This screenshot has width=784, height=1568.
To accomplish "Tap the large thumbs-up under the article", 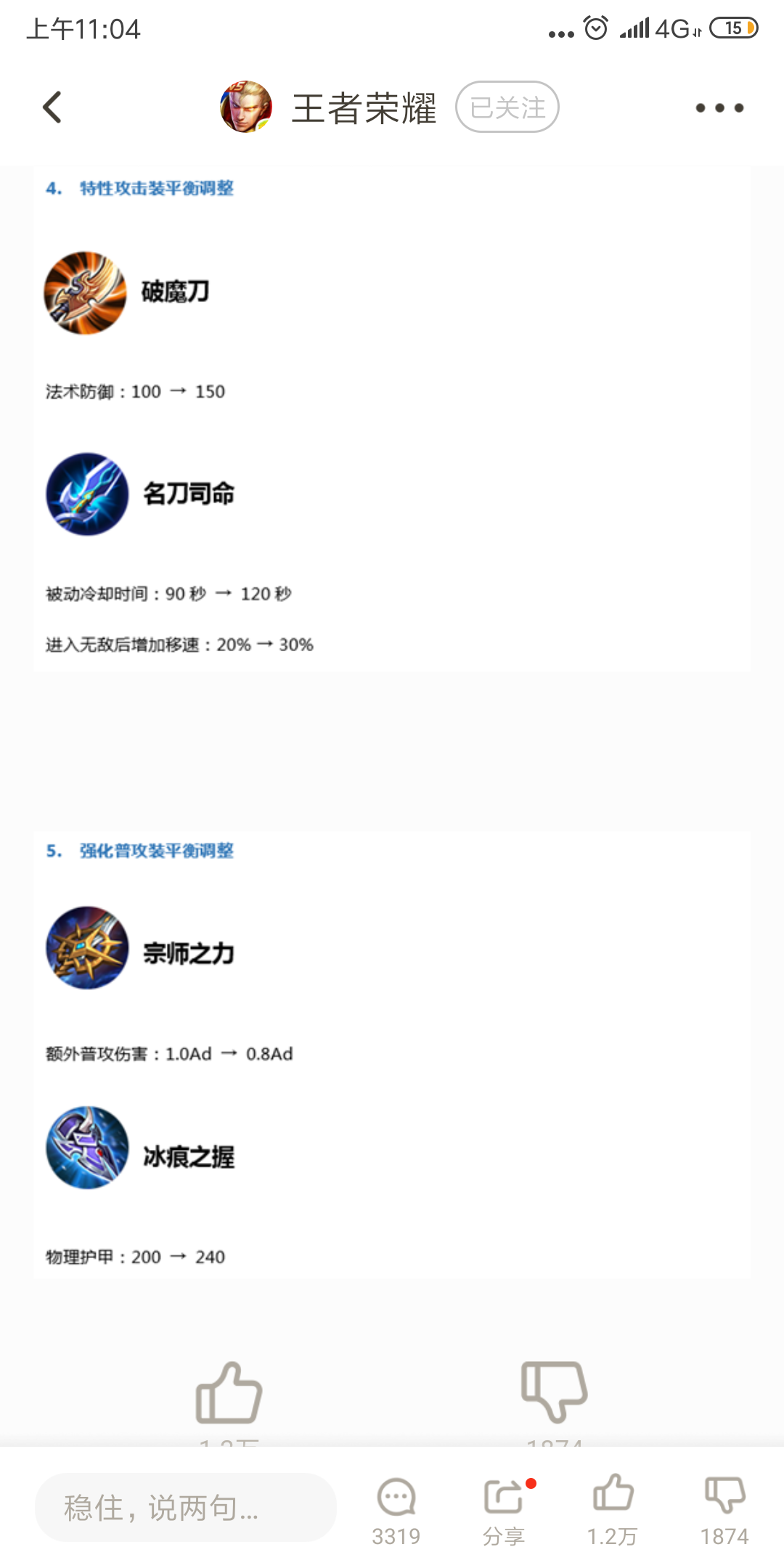I will [x=229, y=1392].
